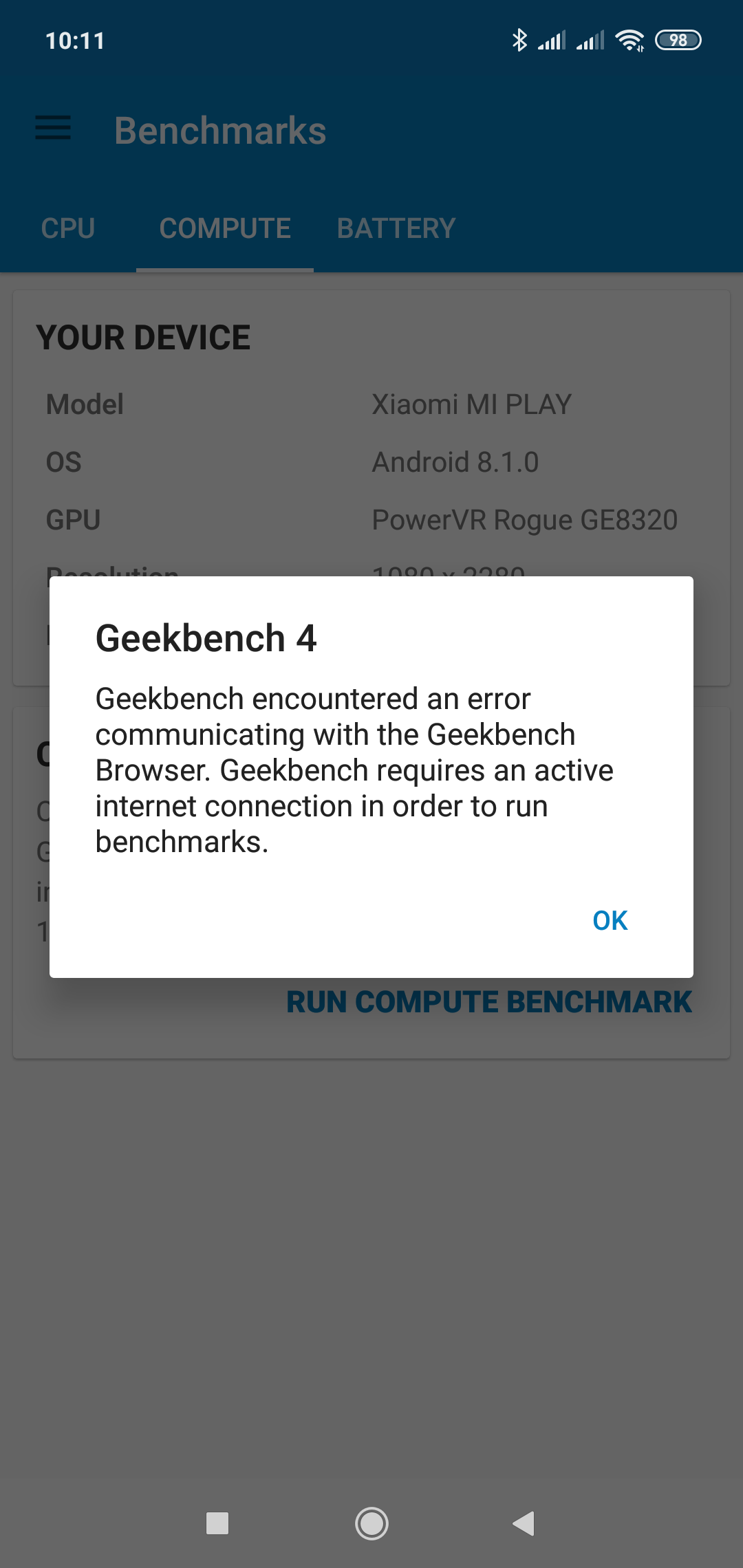The height and width of the screenshot is (1568, 743).
Task: Go back with the system back button
Action: tap(524, 1523)
